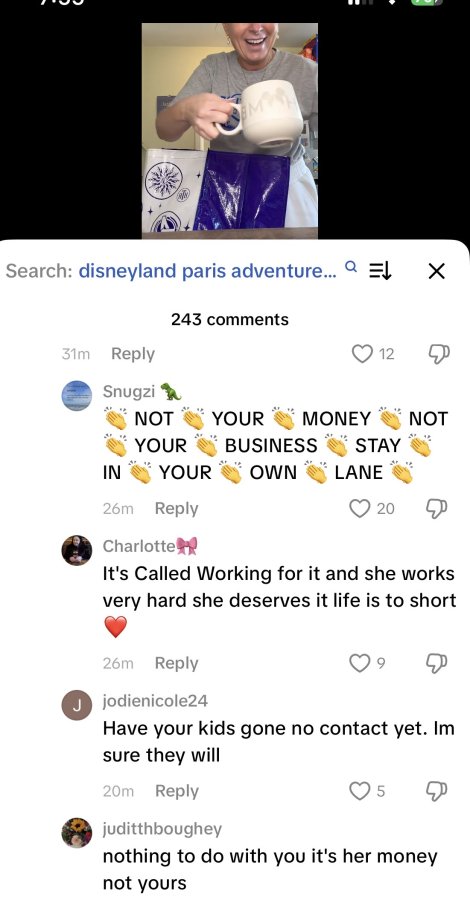Dislike Snugzi's comment

click(x=436, y=508)
